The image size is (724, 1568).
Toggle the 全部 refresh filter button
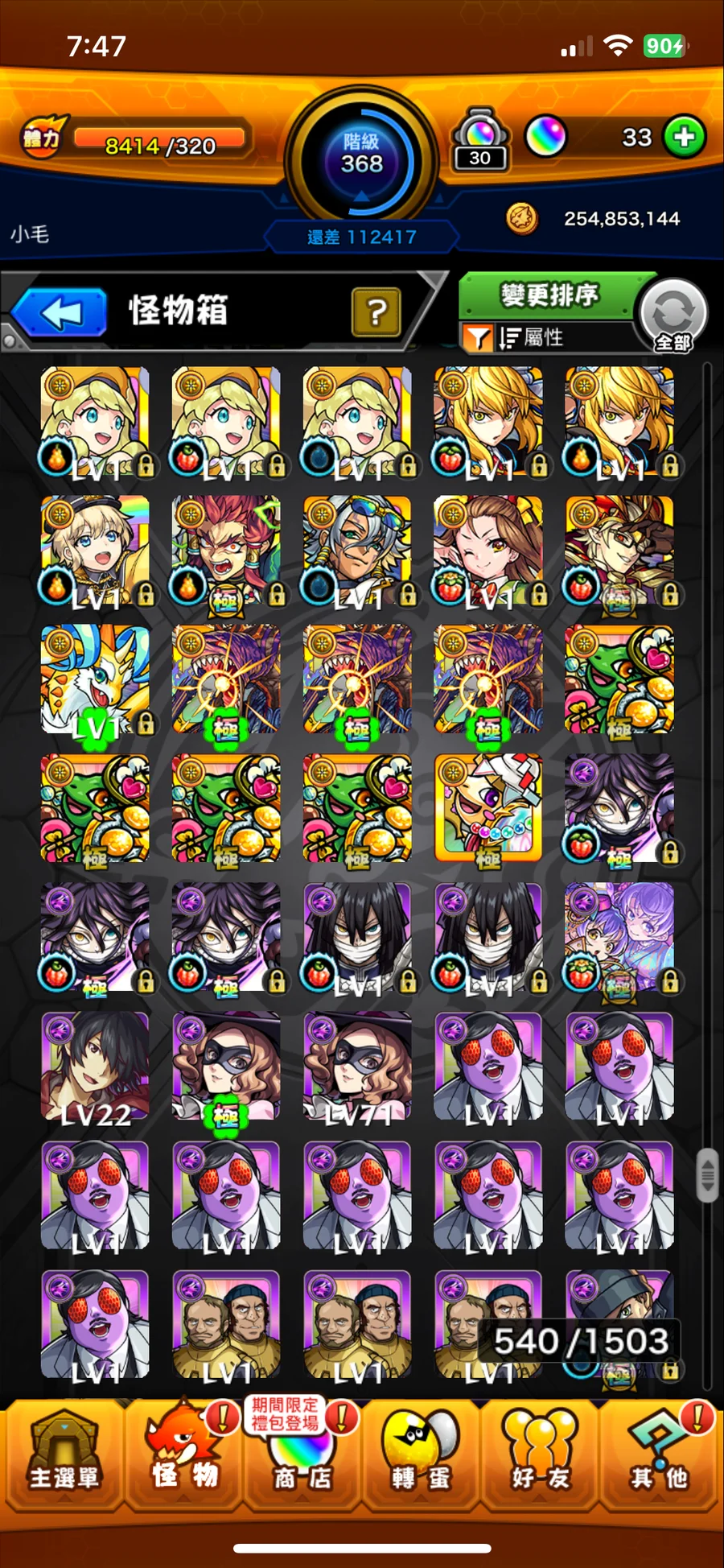pos(673,315)
